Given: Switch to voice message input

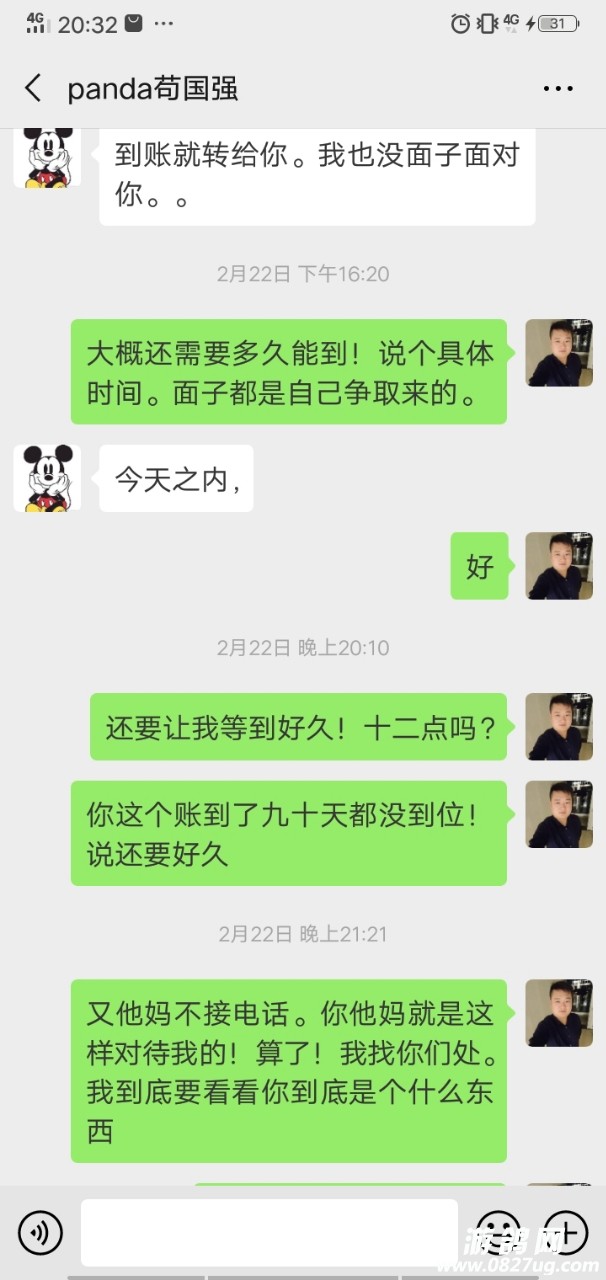Looking at the screenshot, I should pos(40,1232).
